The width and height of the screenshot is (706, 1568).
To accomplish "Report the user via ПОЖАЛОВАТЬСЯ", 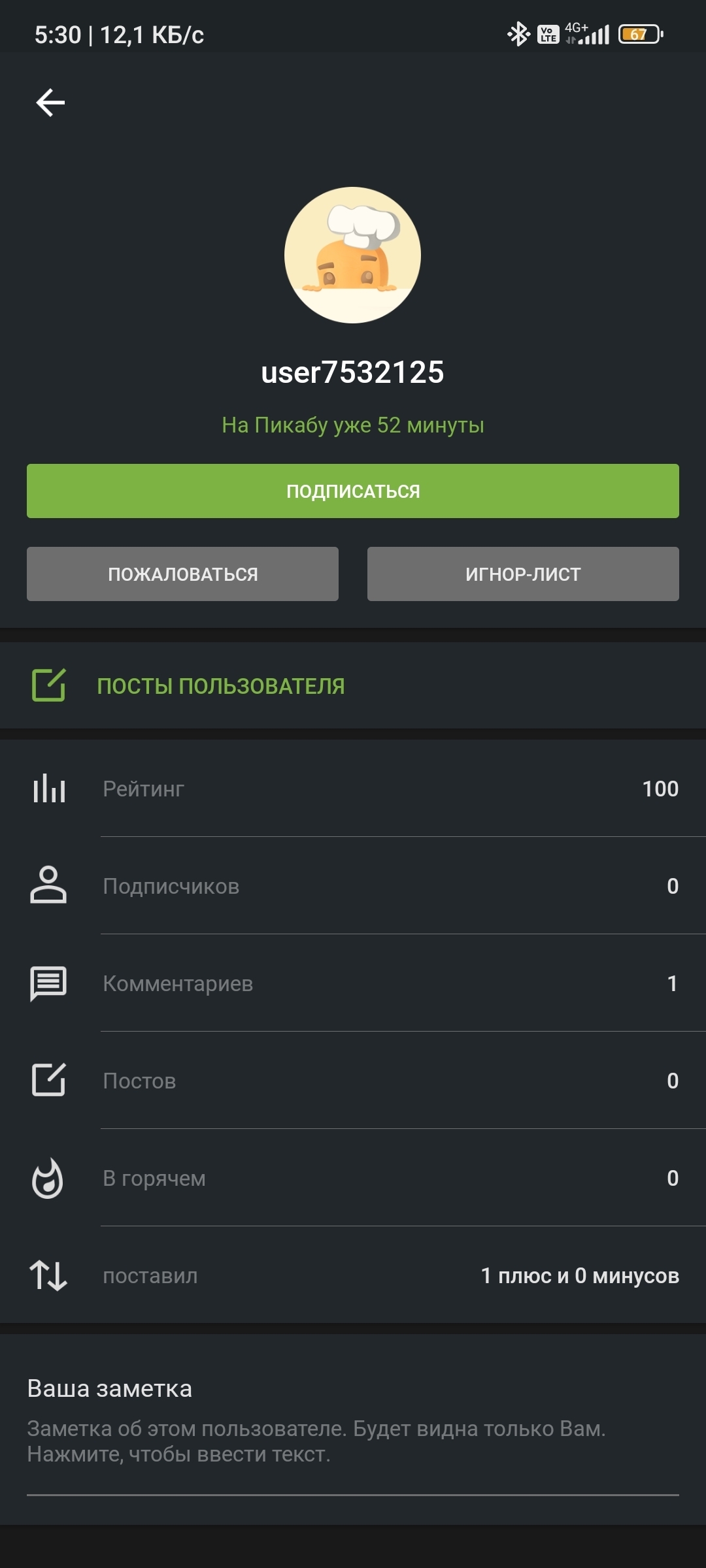I will [x=182, y=574].
